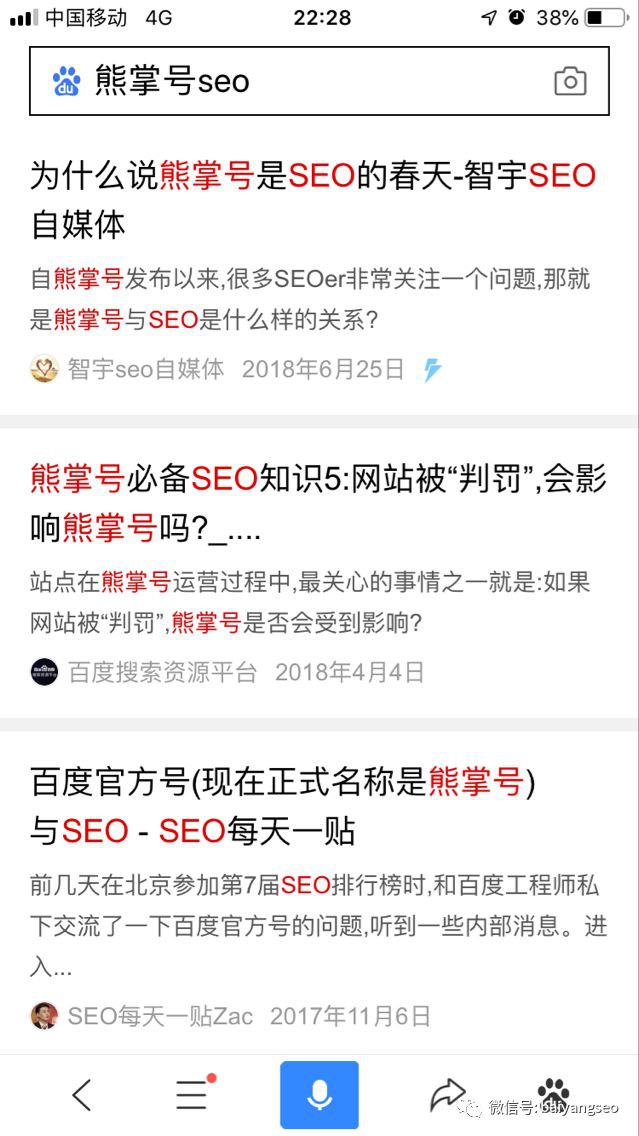Open source 百度搜索资源平台
The width and height of the screenshot is (639, 1136).
[x=162, y=672]
